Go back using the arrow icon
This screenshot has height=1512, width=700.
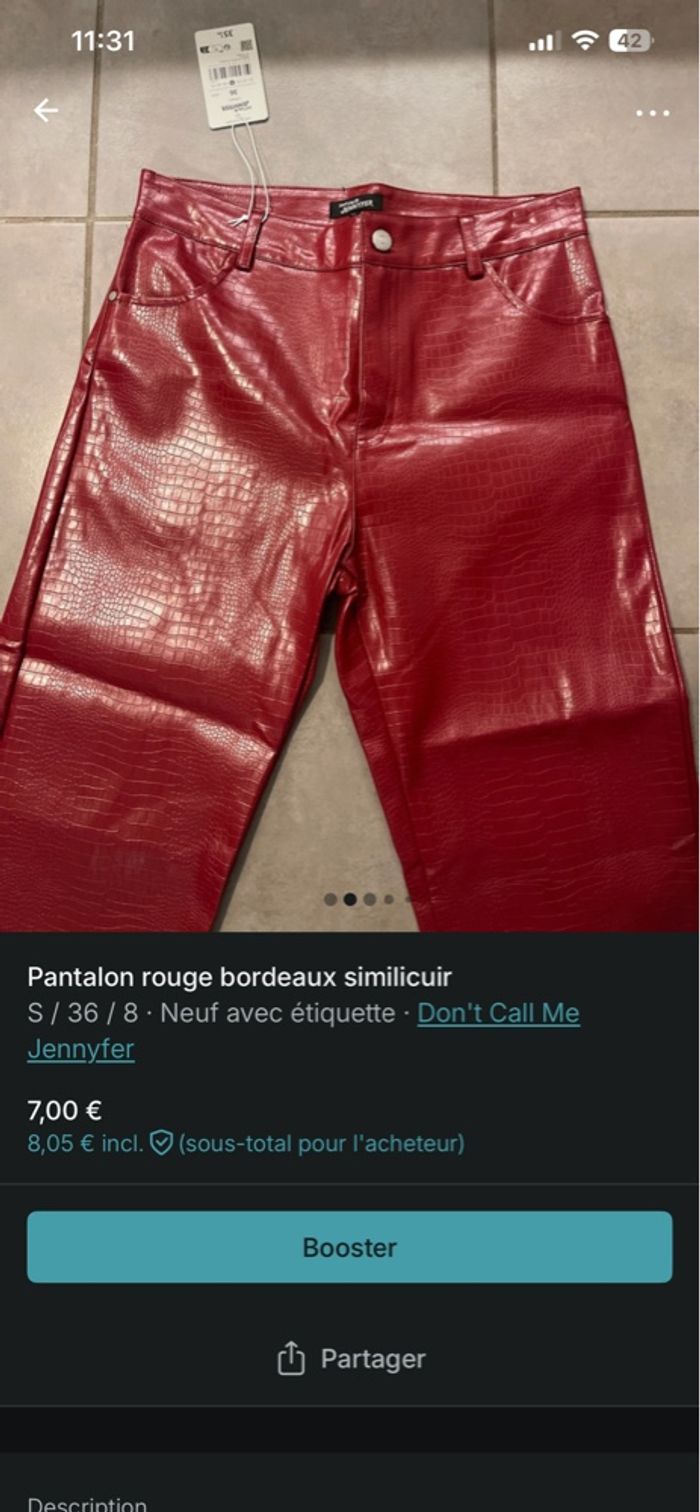point(46,111)
